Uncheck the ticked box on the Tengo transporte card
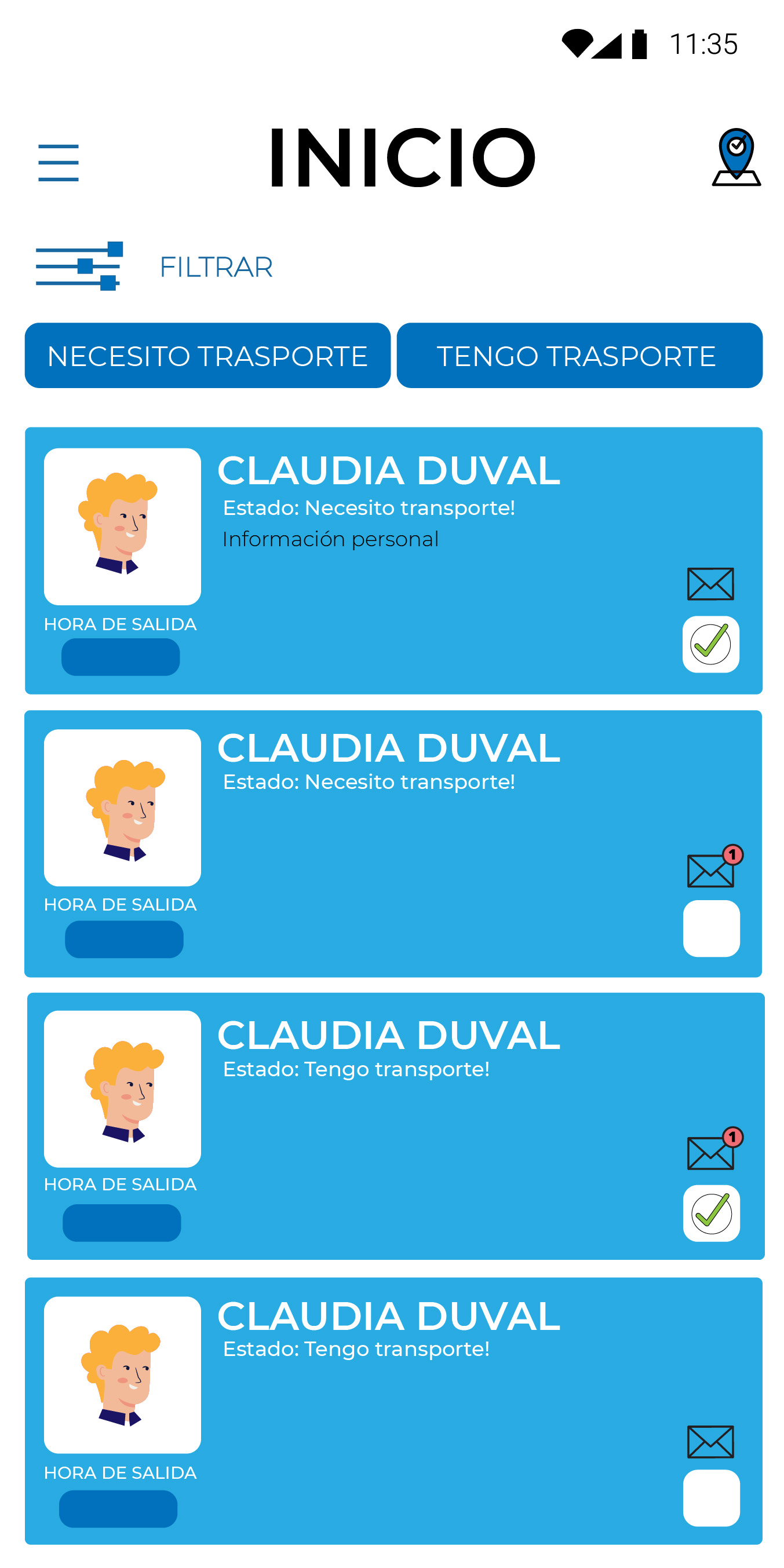The width and height of the screenshot is (784, 1568). [712, 1214]
